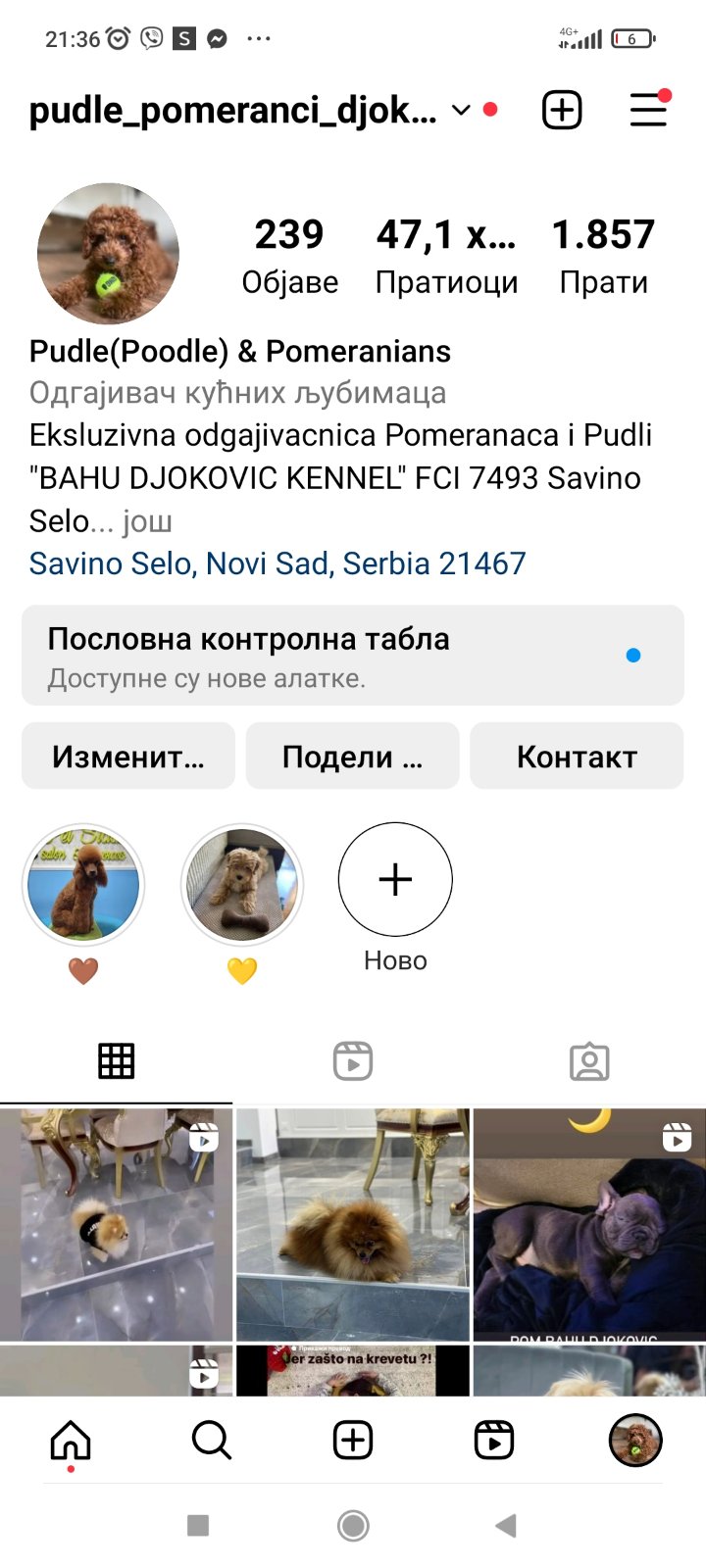Open the account switcher dropdown
The height and width of the screenshot is (1568, 706).
461,110
